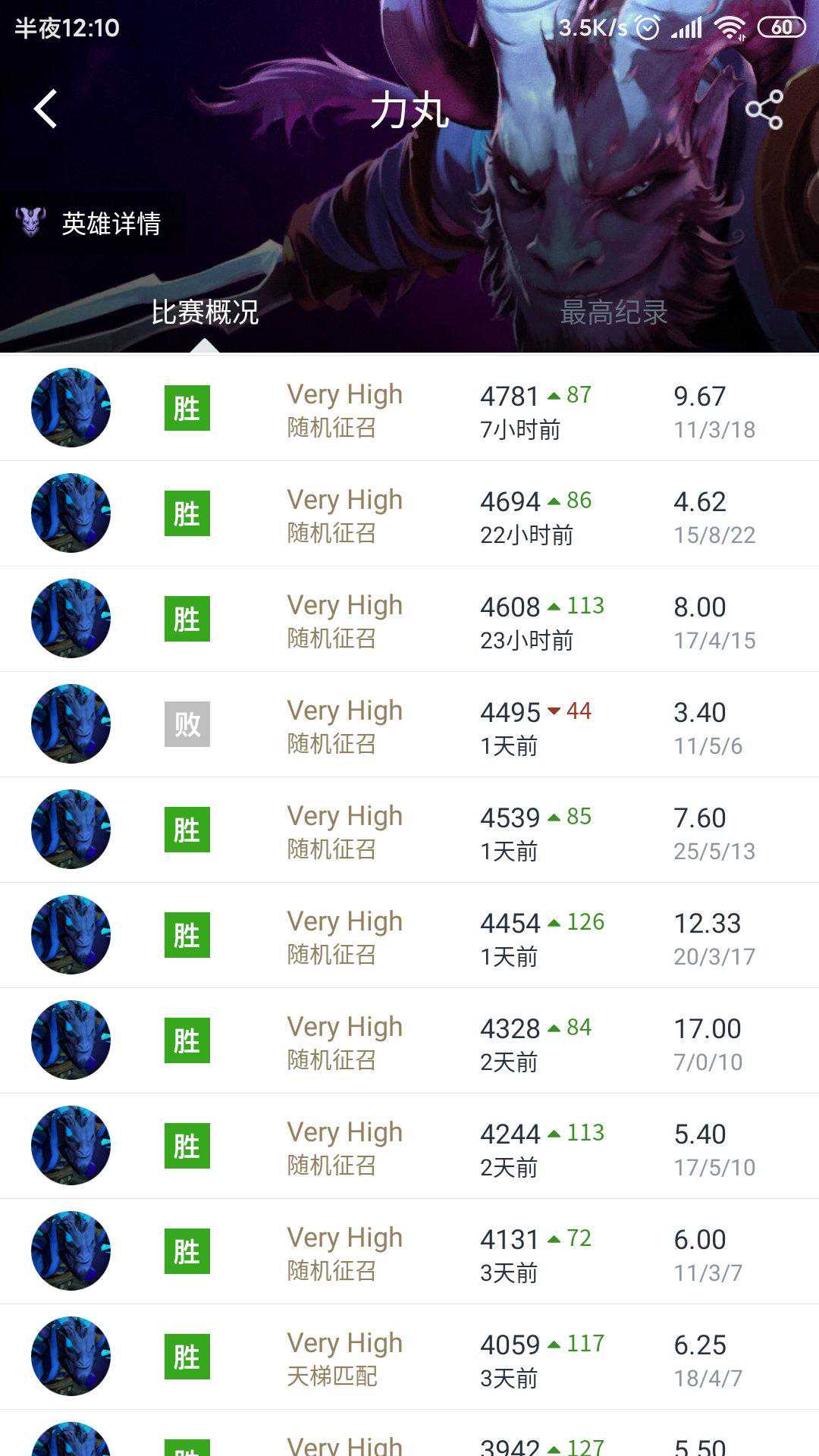
Task: Open the match with 12.33 KDA
Action: [x=409, y=936]
